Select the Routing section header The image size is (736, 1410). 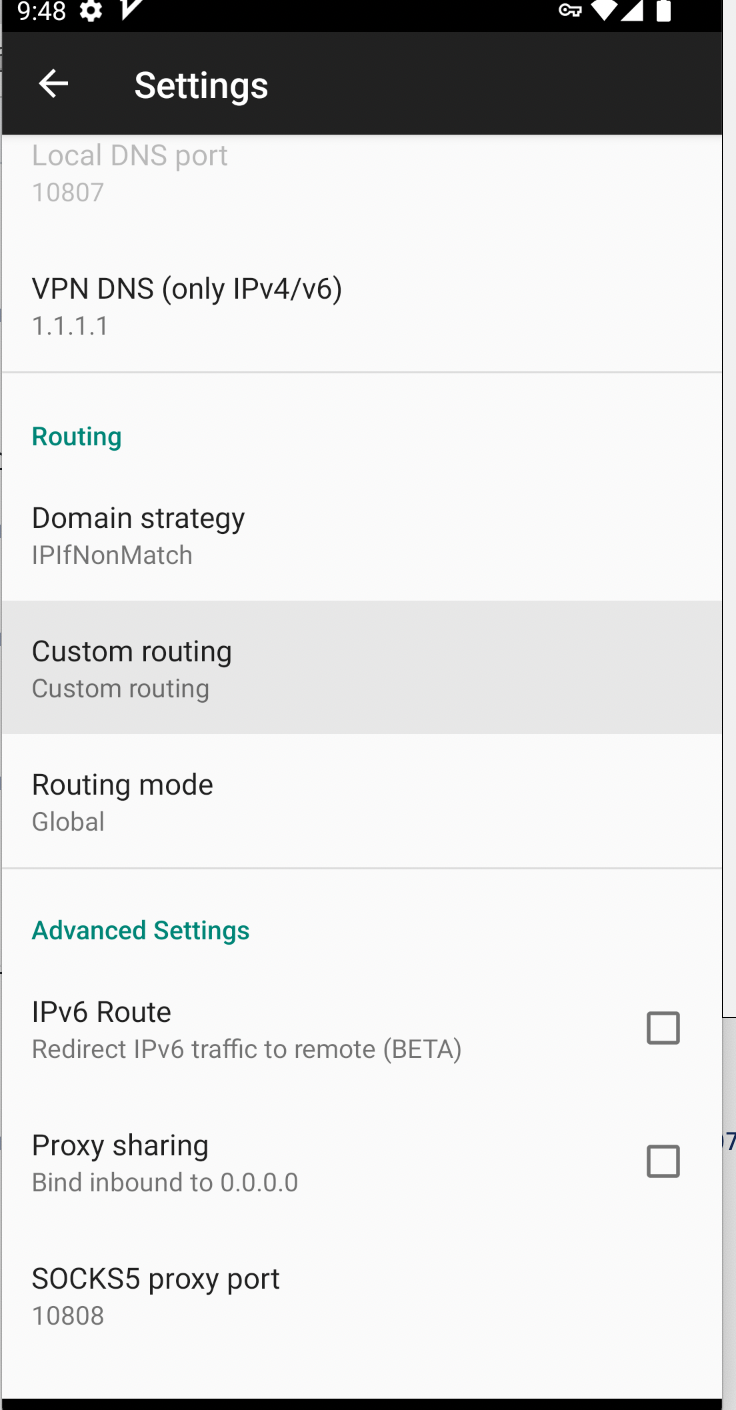[x=76, y=436]
